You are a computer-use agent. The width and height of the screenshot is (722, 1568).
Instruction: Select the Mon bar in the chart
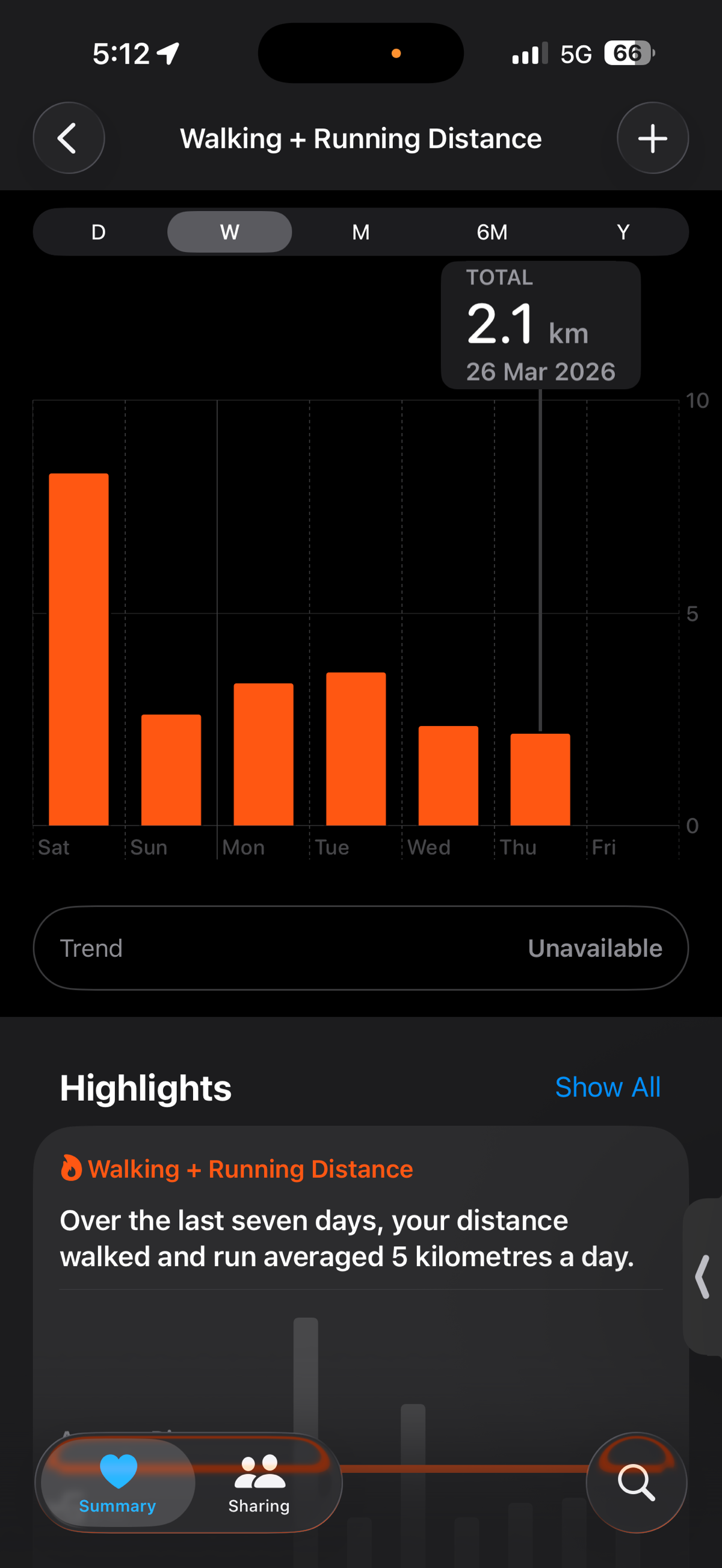(264, 754)
